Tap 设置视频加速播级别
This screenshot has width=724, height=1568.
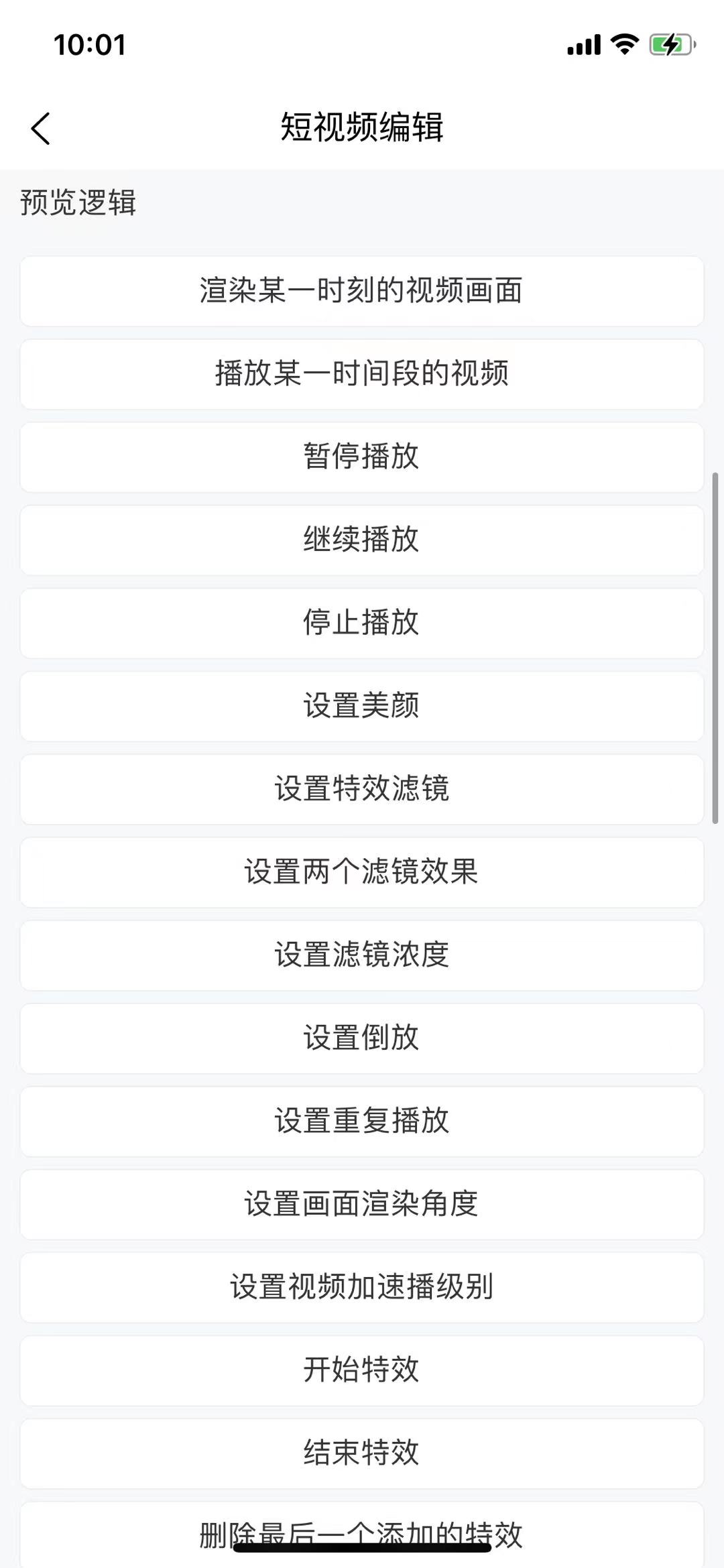362,1288
